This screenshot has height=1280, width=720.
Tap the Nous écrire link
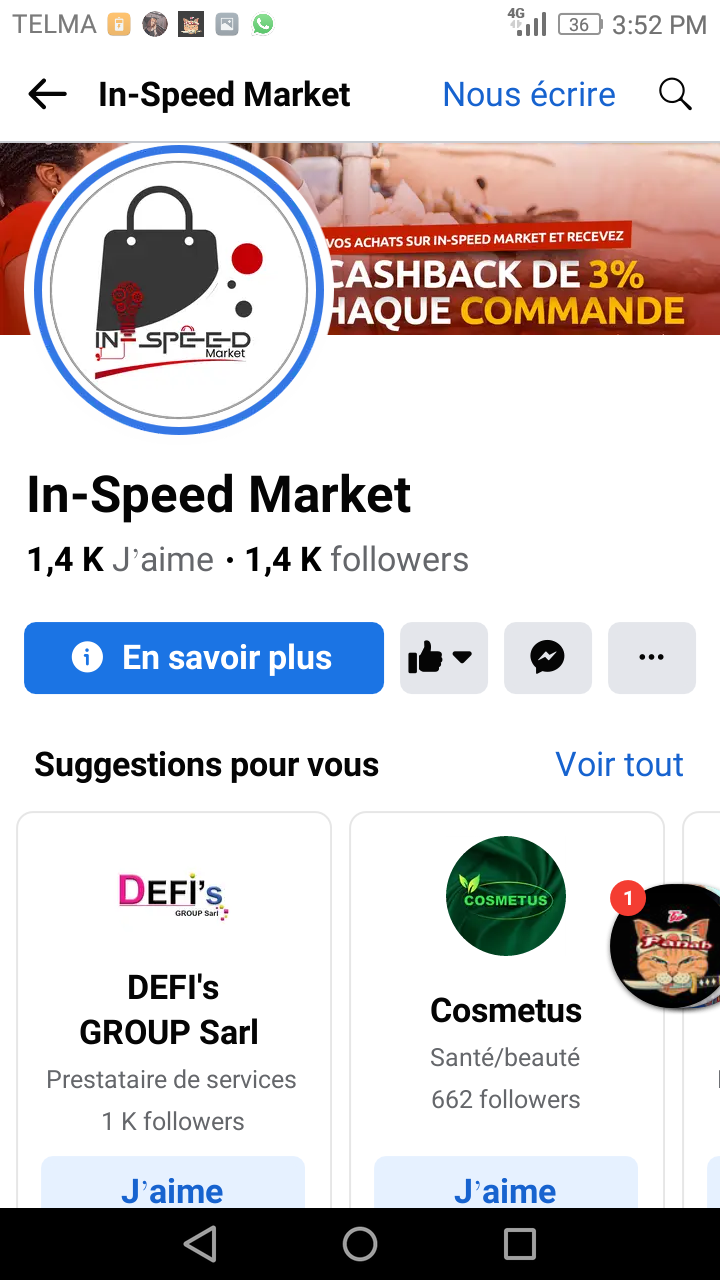point(529,95)
